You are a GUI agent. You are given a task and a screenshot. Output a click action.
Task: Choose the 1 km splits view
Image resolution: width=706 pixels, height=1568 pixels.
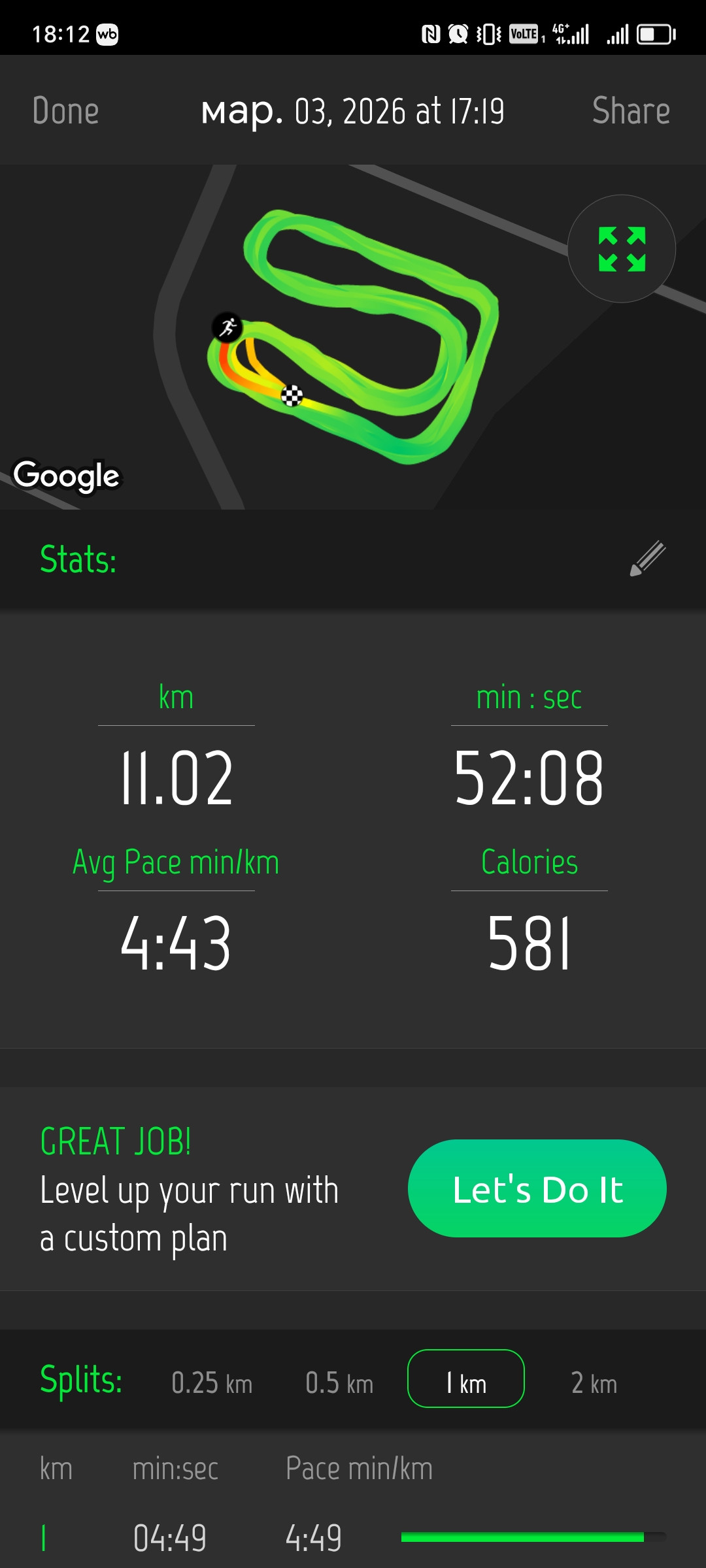click(x=466, y=1379)
